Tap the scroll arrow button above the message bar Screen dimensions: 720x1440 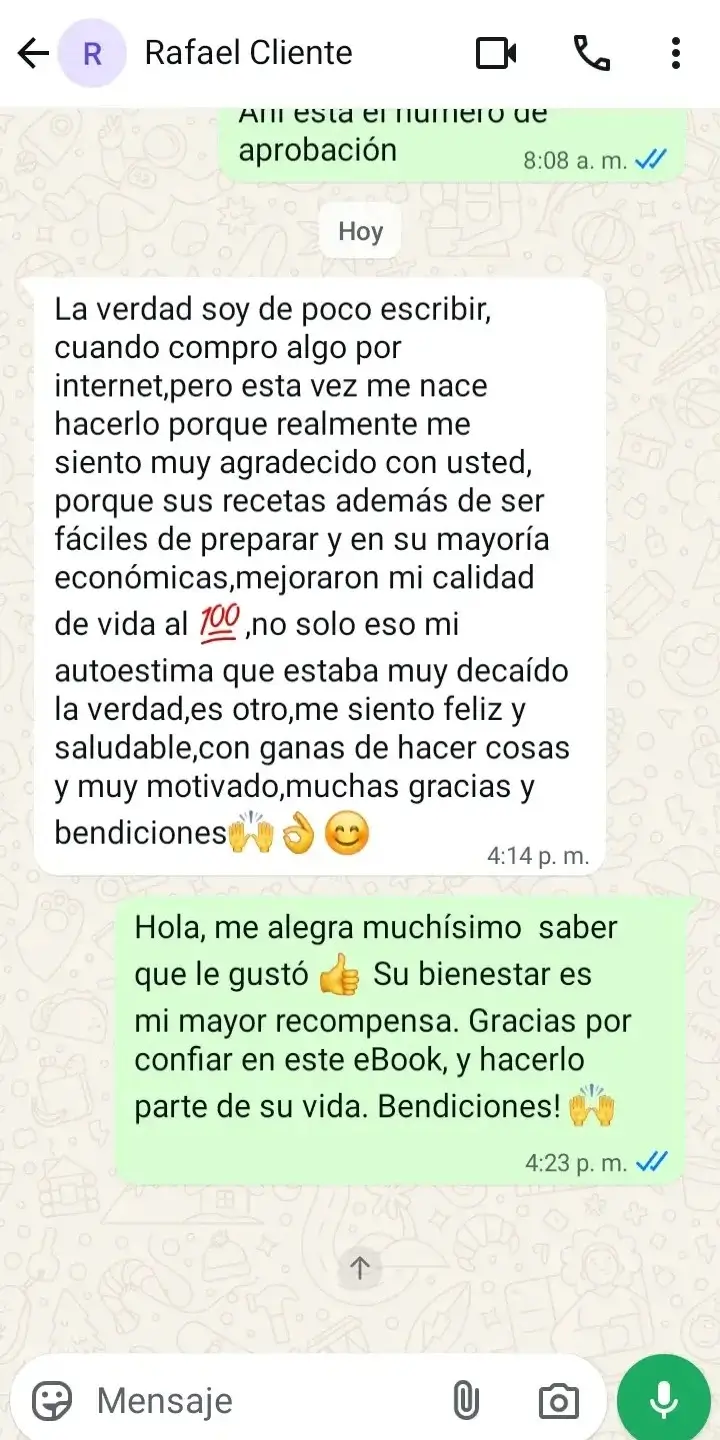360,1269
